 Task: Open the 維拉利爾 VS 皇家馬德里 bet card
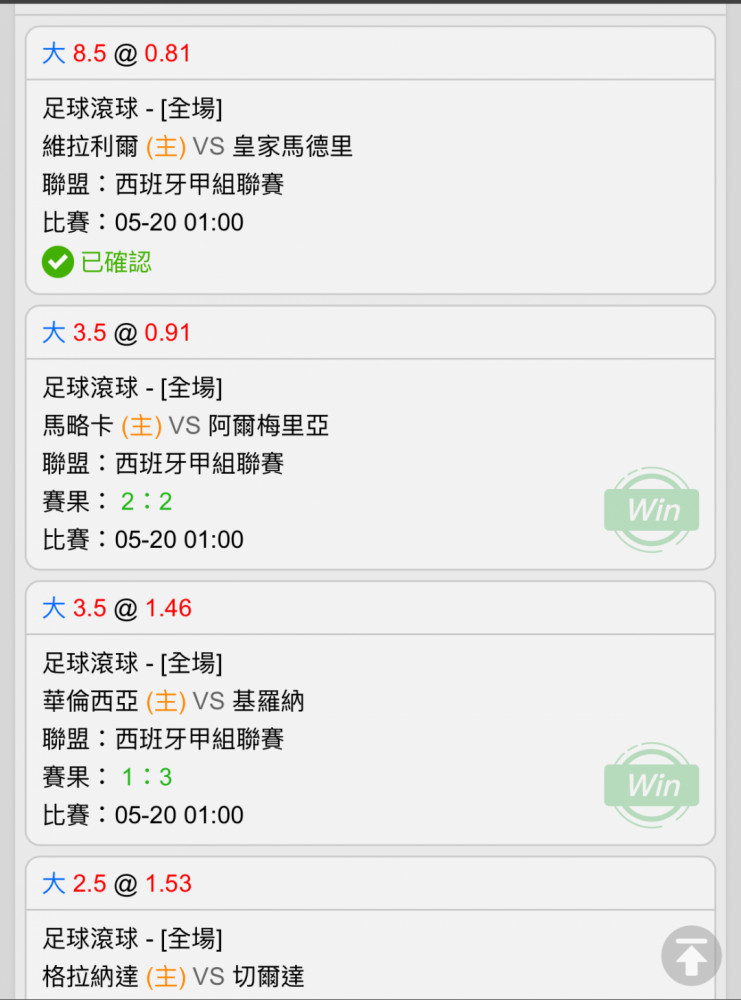click(370, 160)
